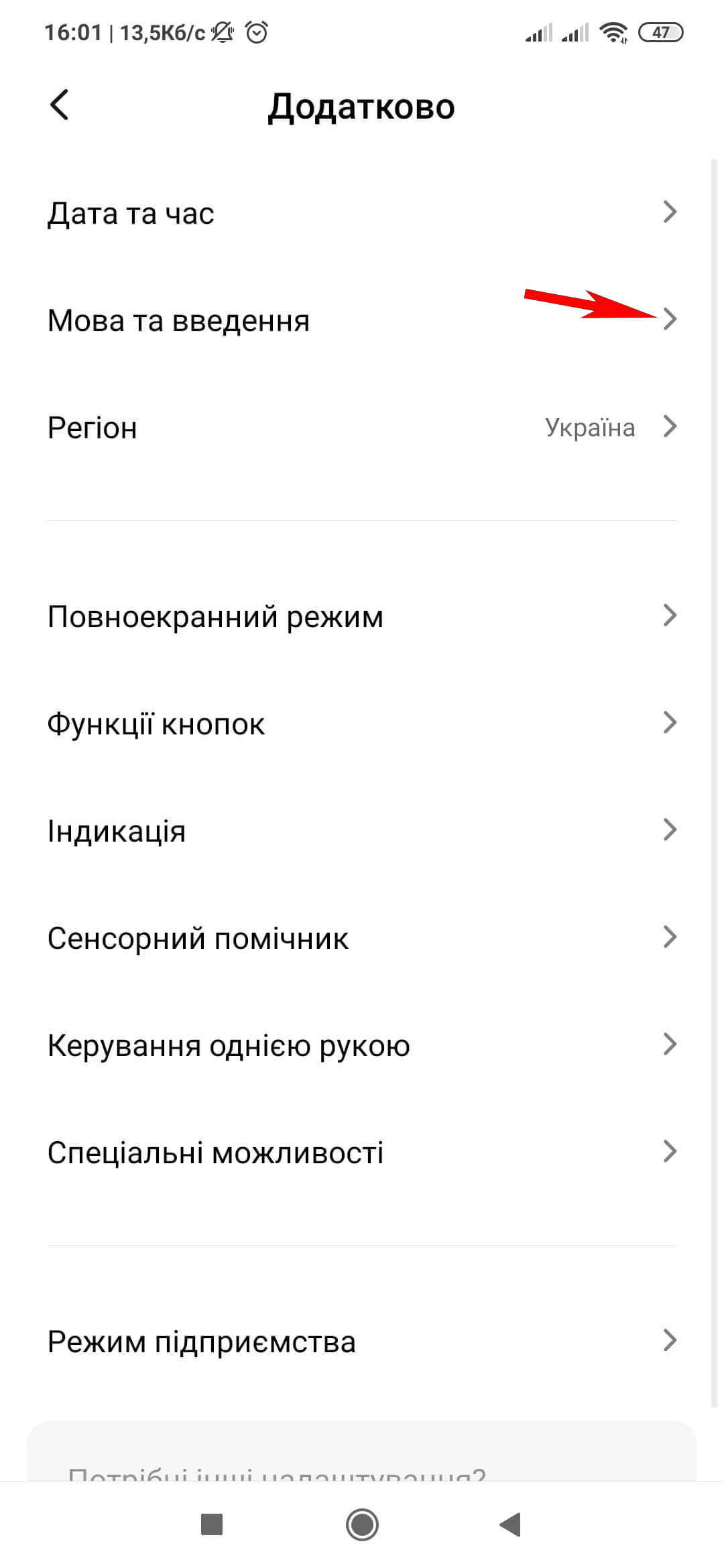
Task: Expand the Регіон row chevron
Action: coord(670,428)
